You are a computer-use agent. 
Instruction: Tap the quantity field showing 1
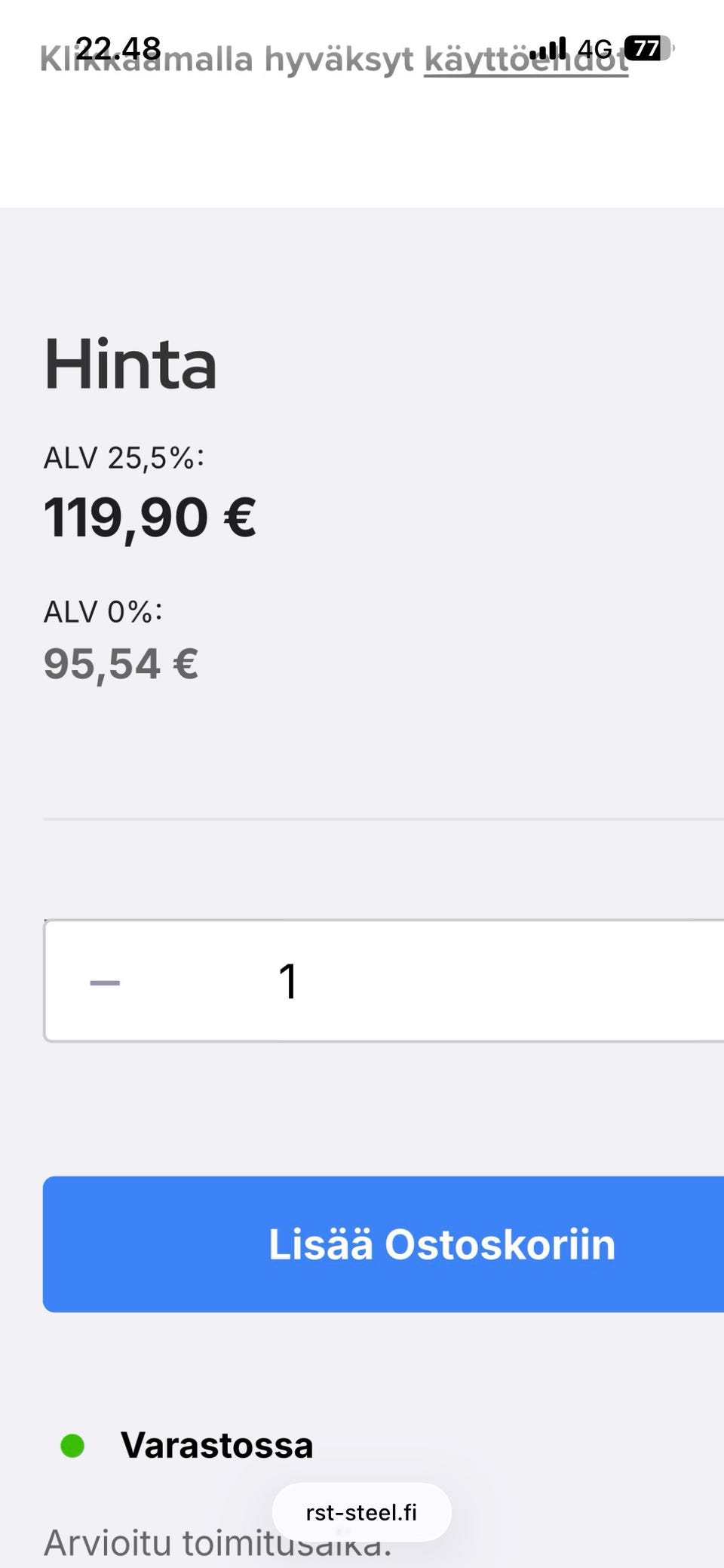click(x=288, y=982)
